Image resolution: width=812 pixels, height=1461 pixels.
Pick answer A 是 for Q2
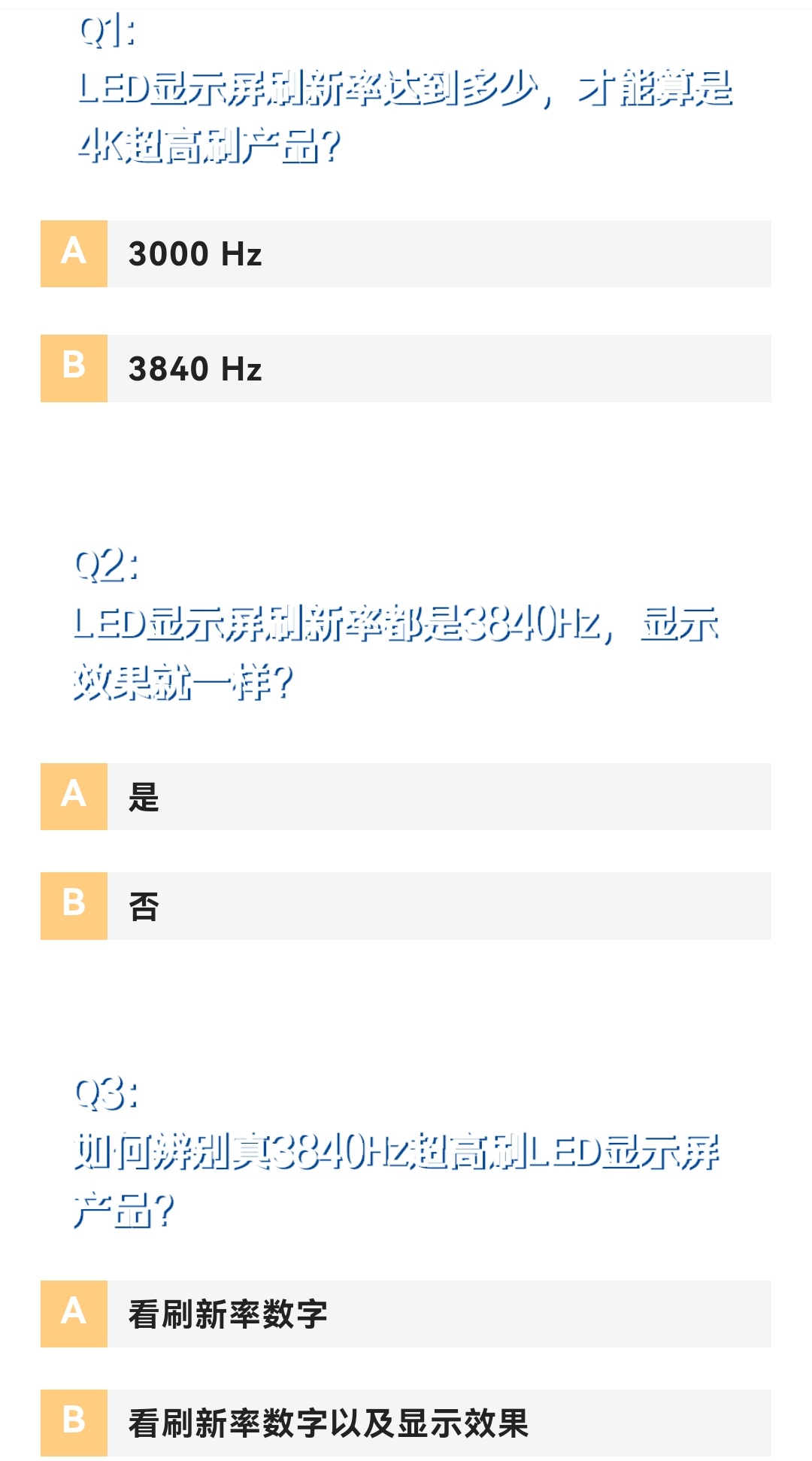coord(406,796)
